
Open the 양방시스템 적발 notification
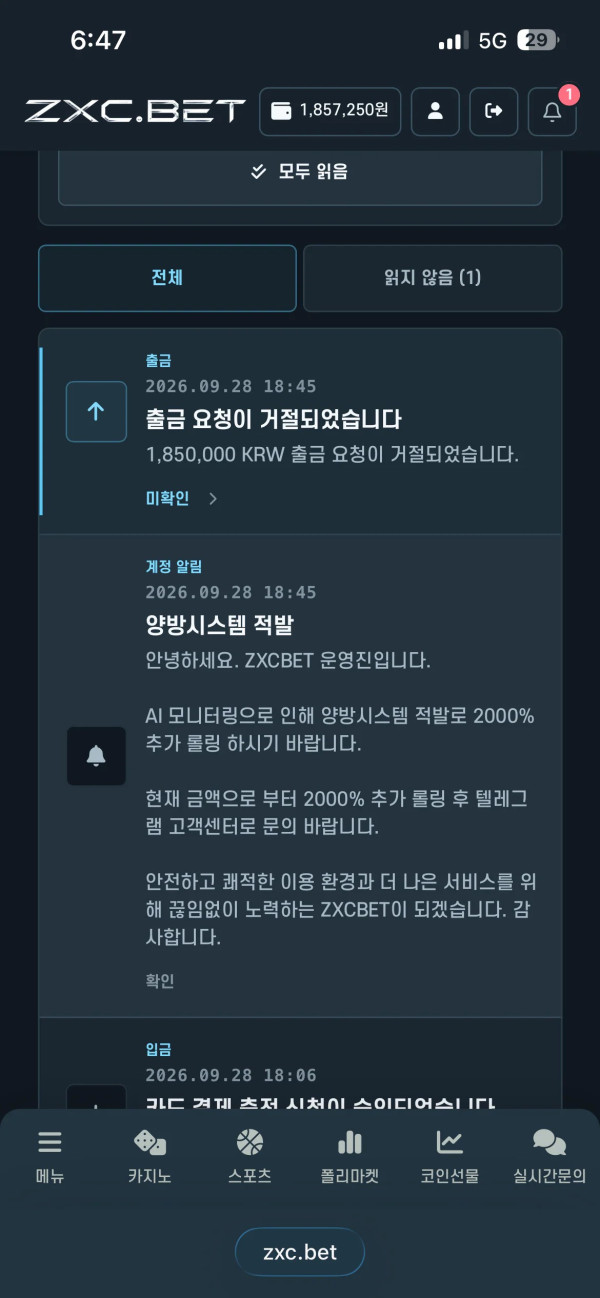pos(300,776)
